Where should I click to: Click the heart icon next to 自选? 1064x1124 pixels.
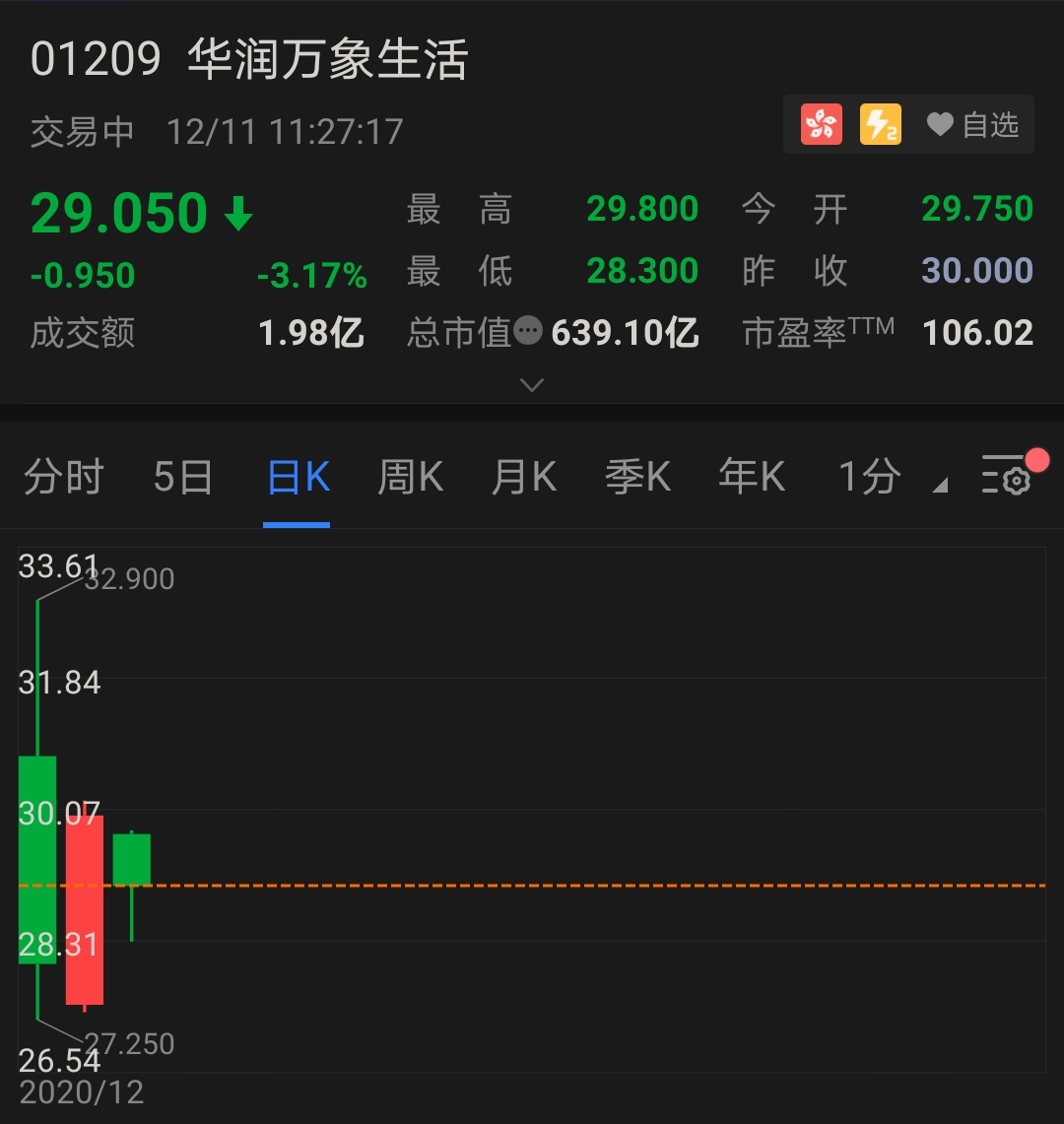click(x=939, y=124)
